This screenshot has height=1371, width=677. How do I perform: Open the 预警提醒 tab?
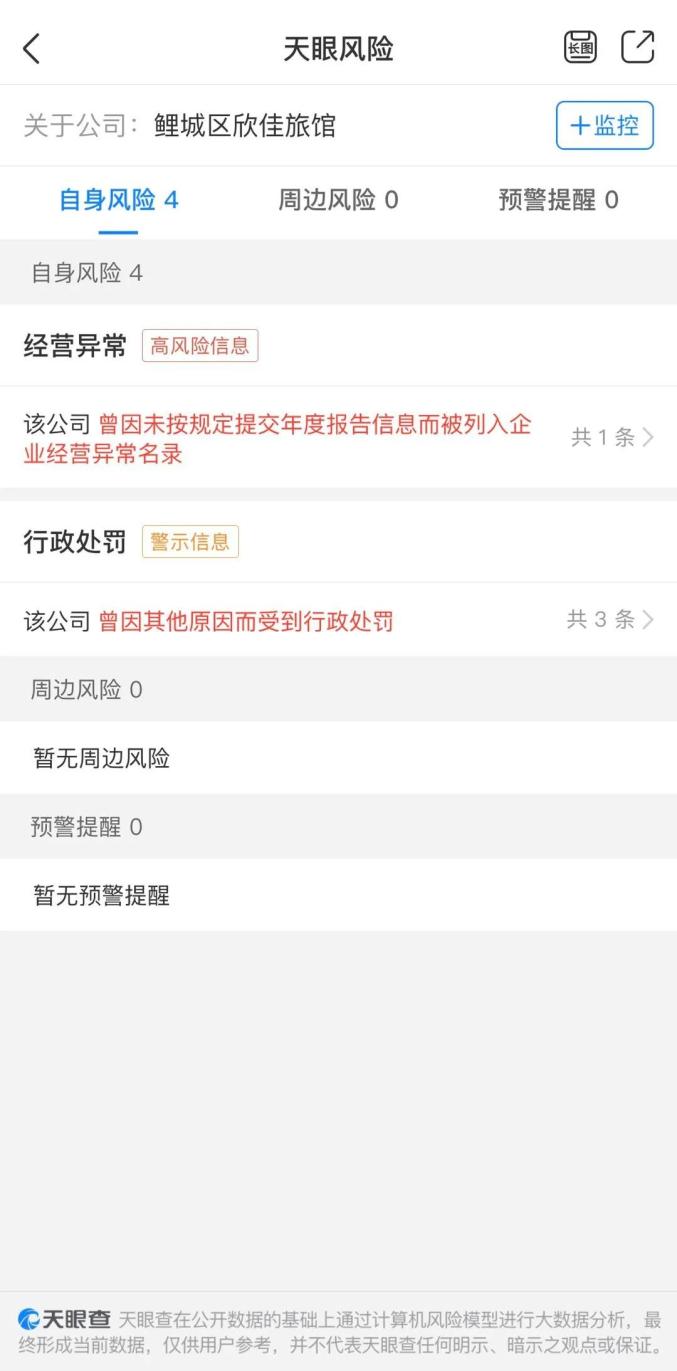558,200
